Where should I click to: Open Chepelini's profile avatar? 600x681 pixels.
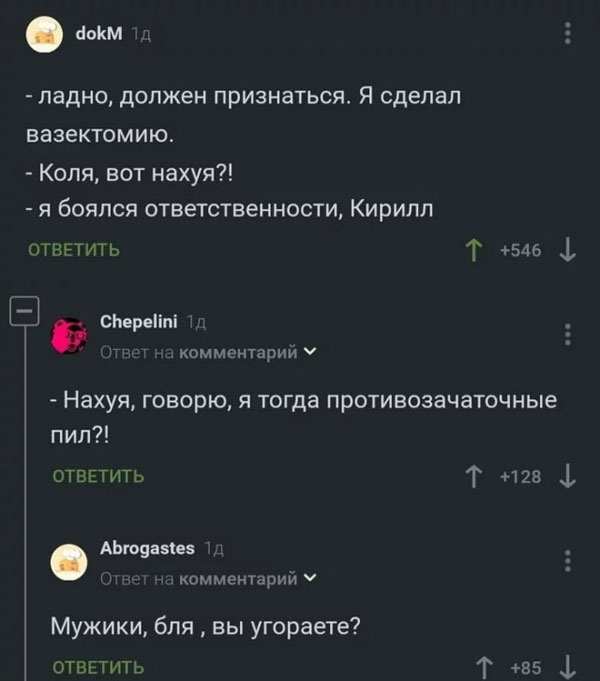(69, 337)
